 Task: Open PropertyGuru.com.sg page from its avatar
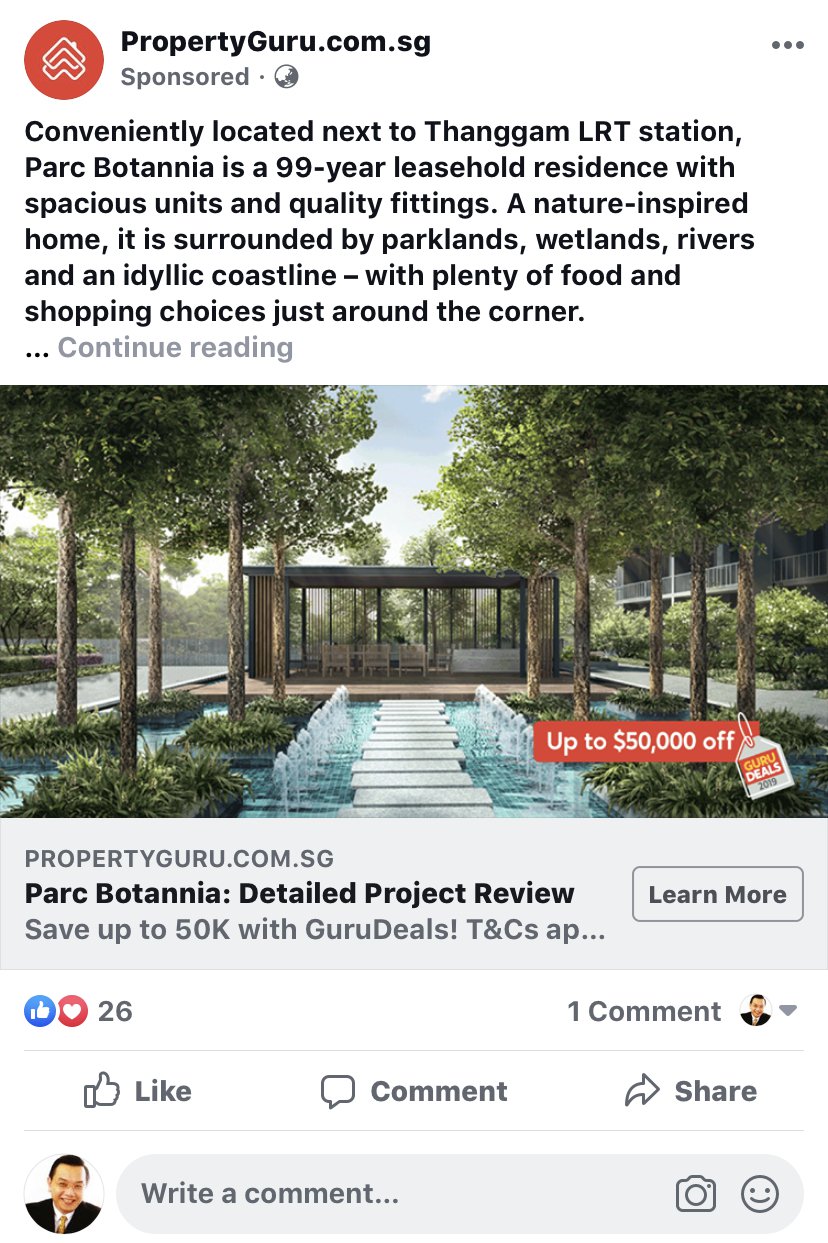tap(63, 60)
